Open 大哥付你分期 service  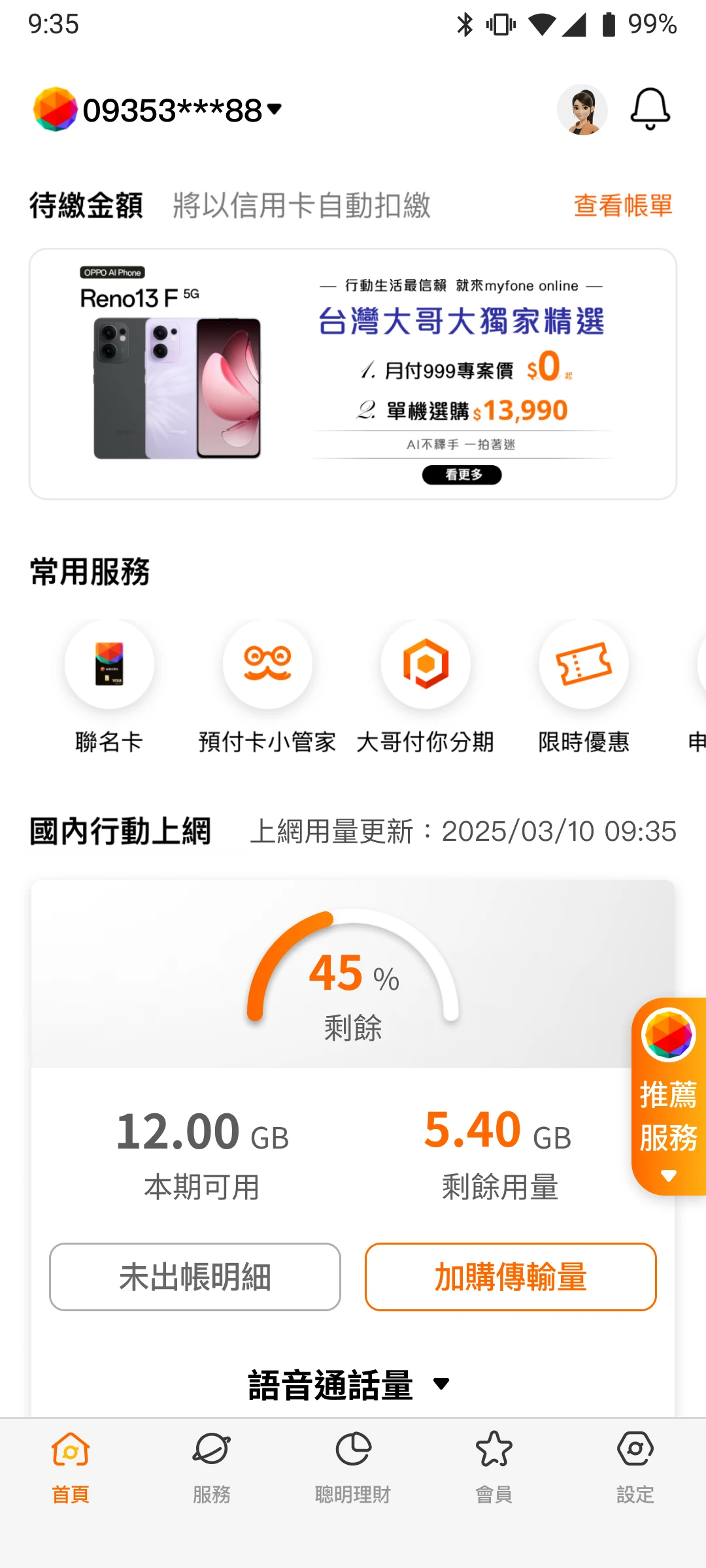point(426,686)
